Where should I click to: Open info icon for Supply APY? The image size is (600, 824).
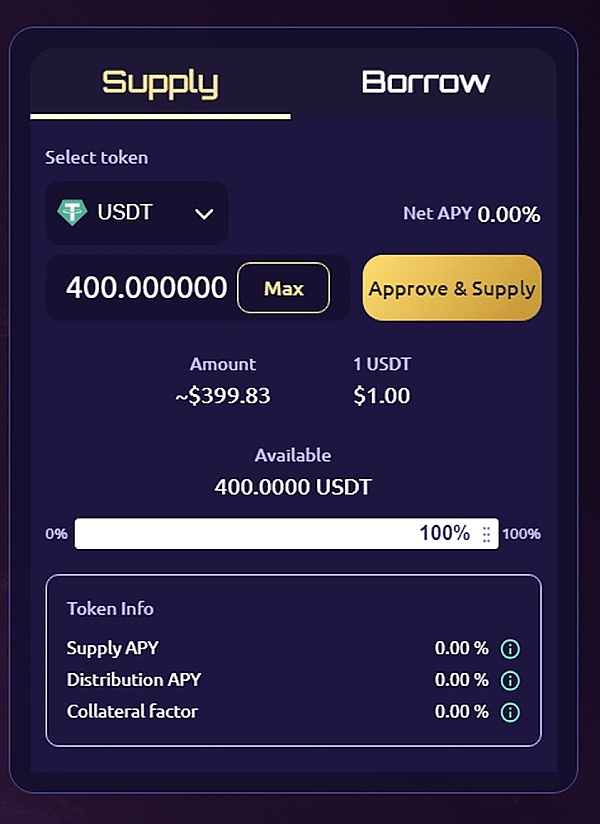point(510,650)
